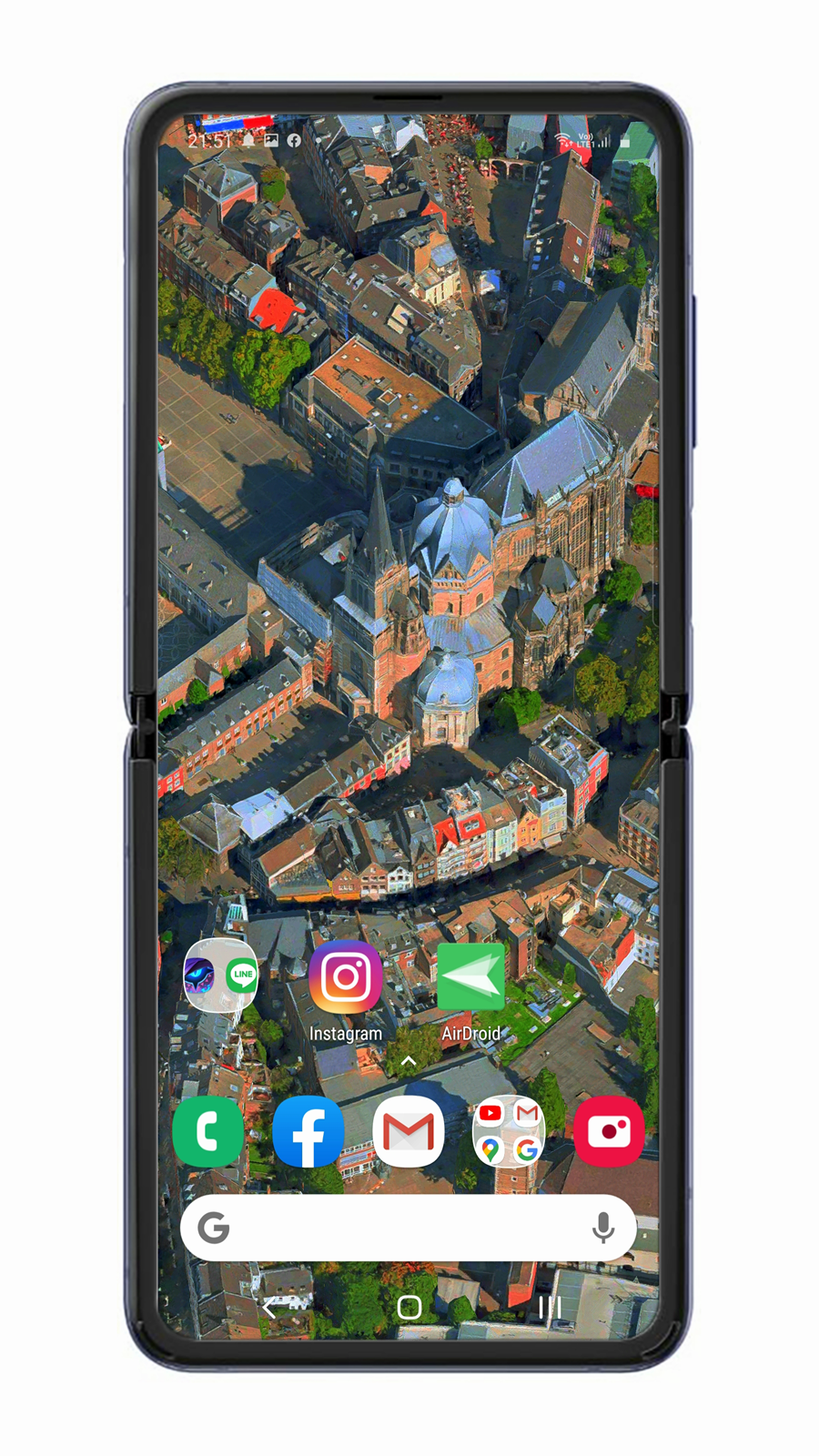Open the Phone dialer app

click(208, 1132)
